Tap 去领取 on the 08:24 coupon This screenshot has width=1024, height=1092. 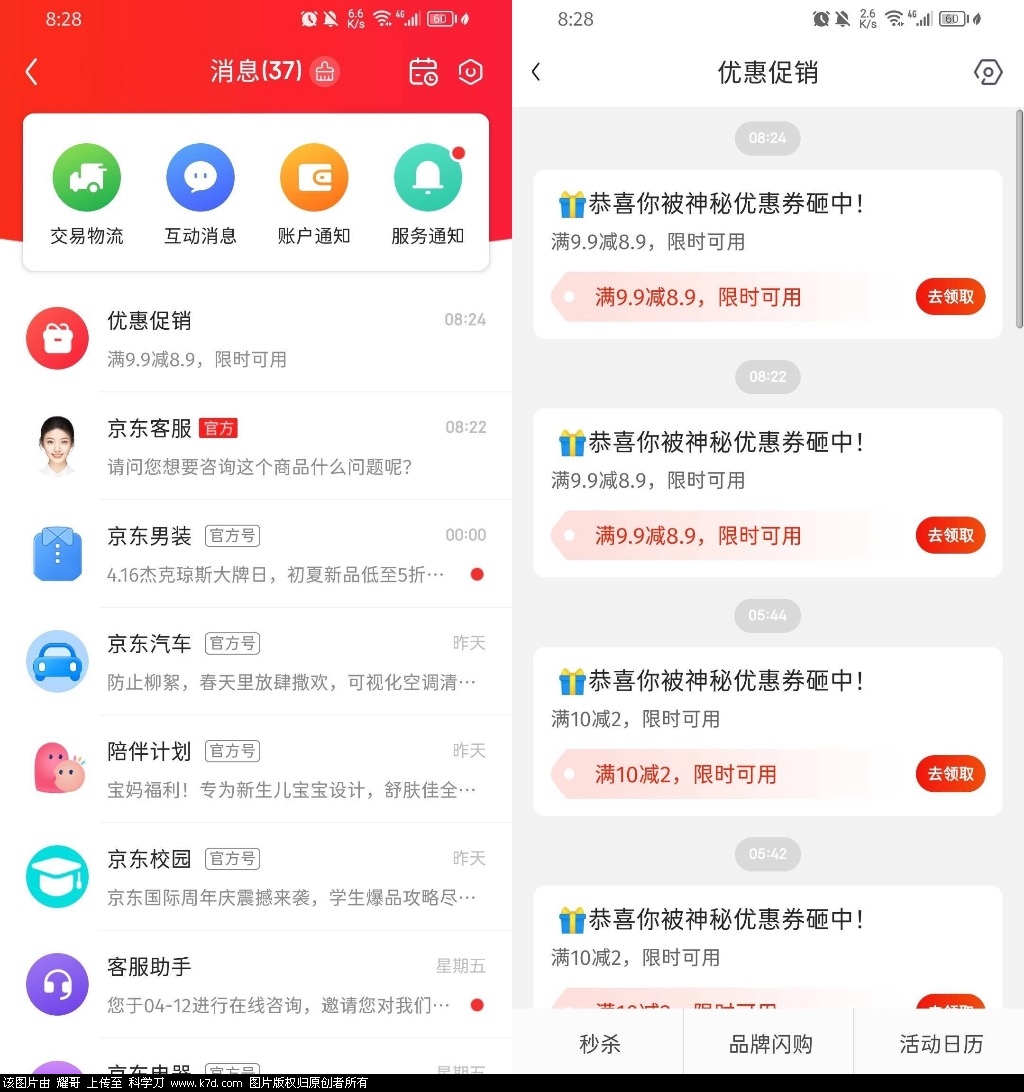(x=950, y=296)
